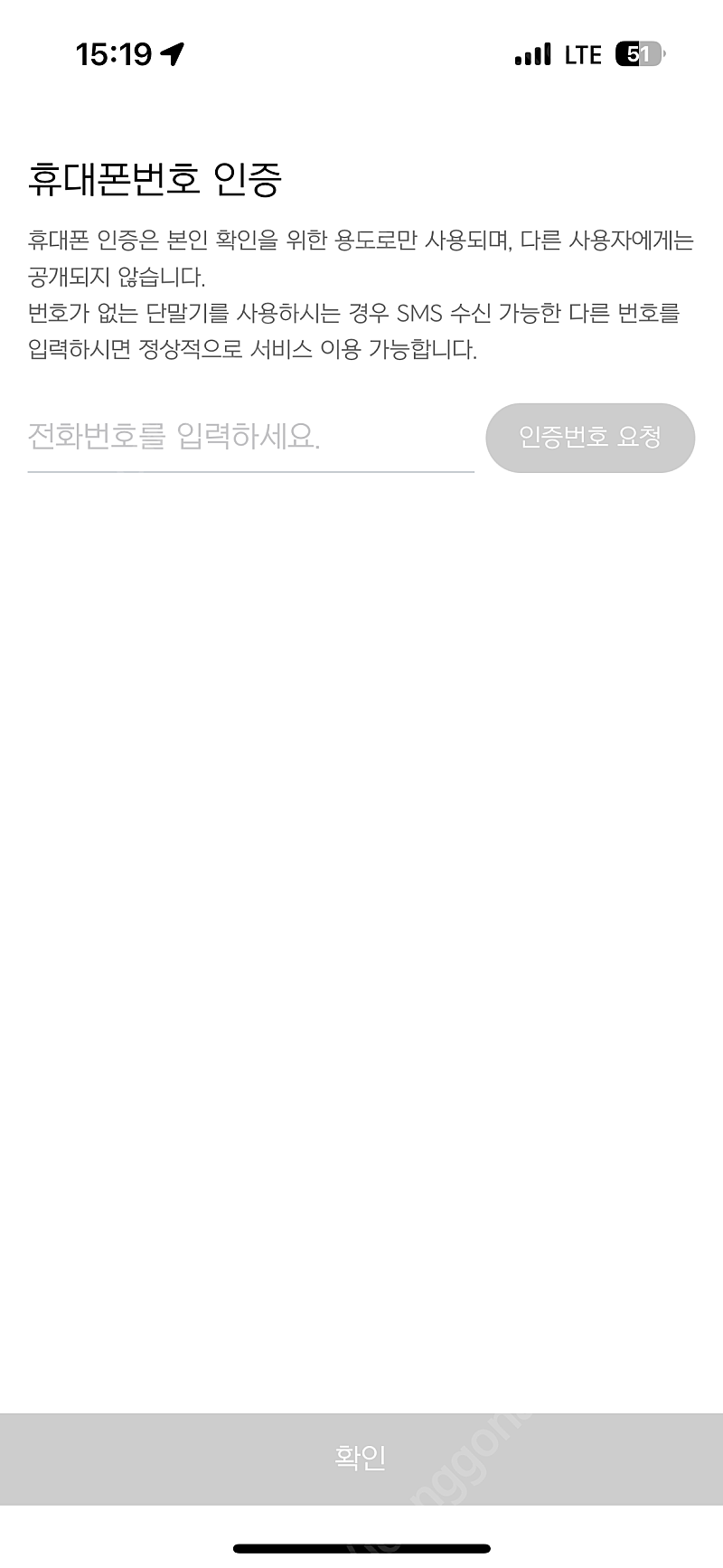Tap the 확인 confirm button
This screenshot has width=723, height=1568.
[361, 1459]
